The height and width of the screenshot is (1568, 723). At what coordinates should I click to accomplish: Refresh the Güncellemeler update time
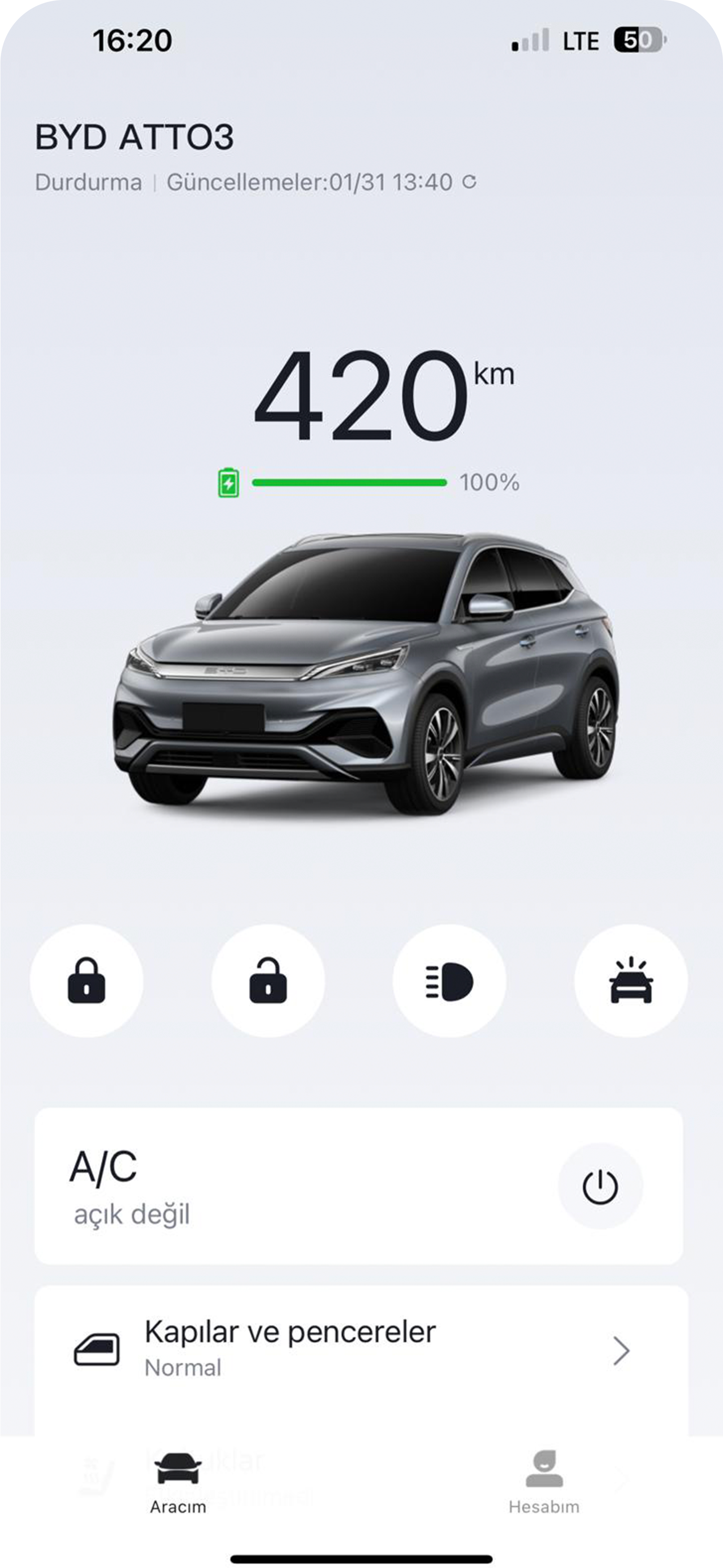(469, 181)
